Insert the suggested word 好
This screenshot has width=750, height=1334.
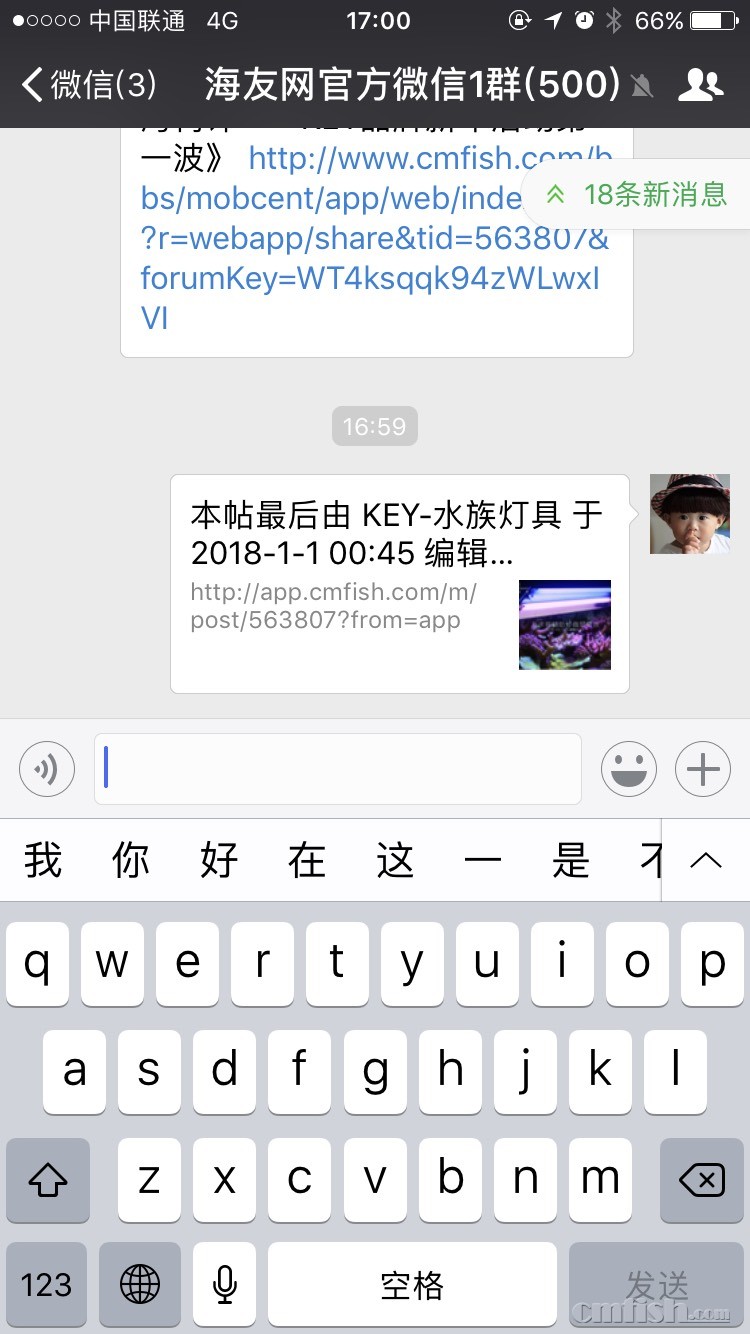(x=219, y=860)
